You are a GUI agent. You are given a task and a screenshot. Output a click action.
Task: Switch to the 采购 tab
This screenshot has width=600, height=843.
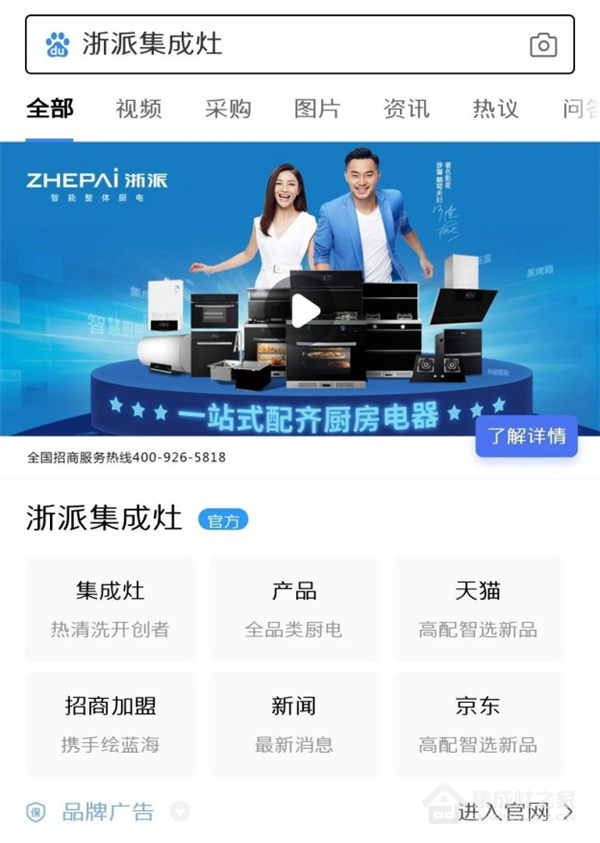point(228,109)
